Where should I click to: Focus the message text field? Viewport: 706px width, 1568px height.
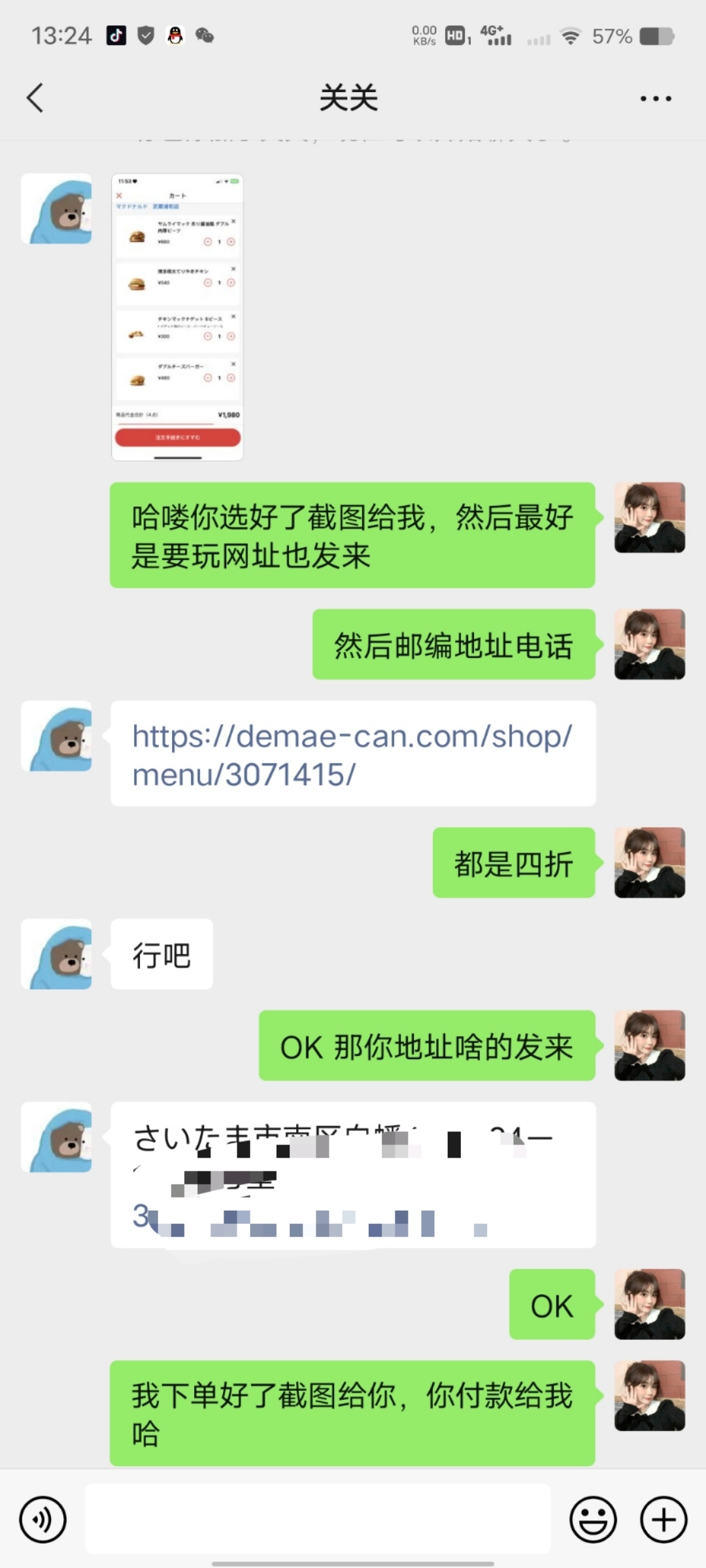(x=317, y=1518)
